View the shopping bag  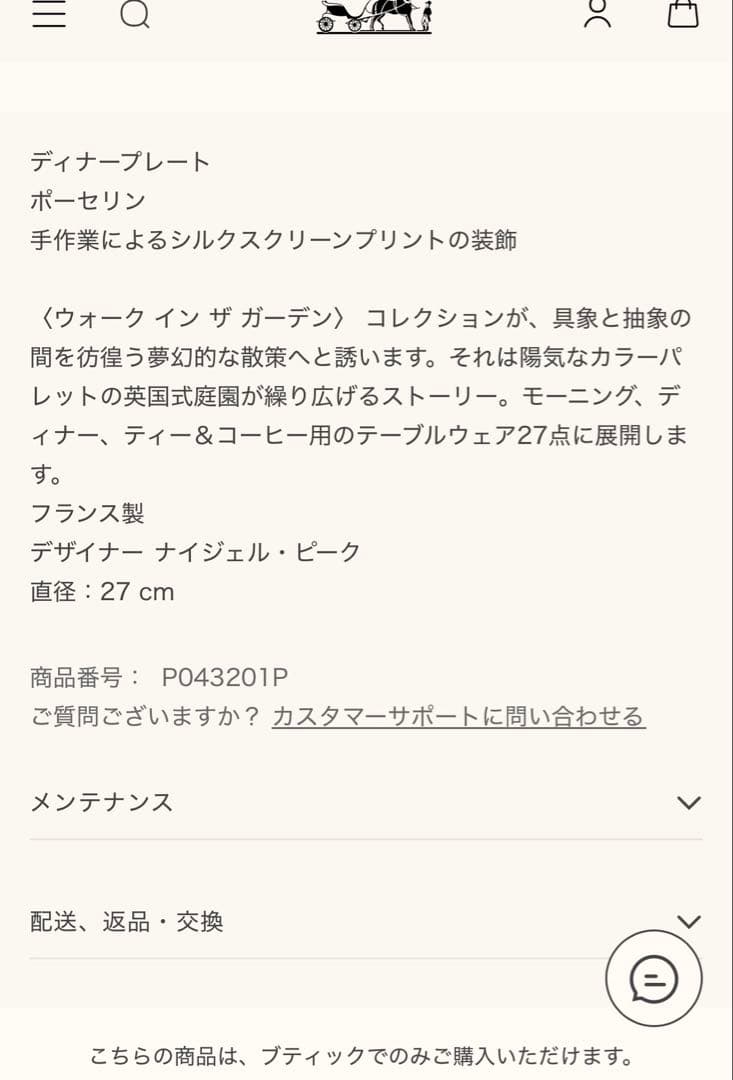[683, 13]
